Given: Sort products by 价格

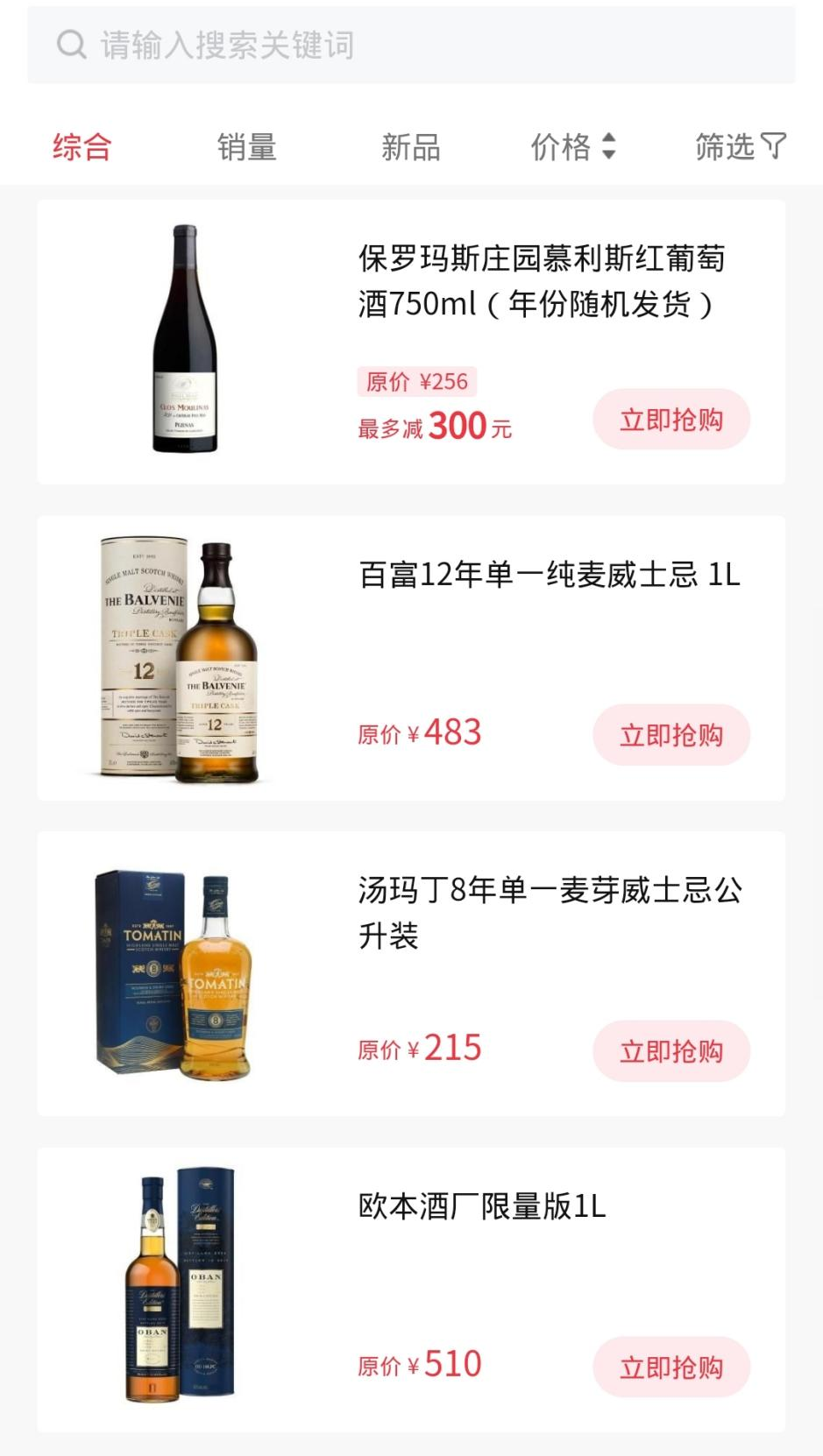Looking at the screenshot, I should pyautogui.click(x=573, y=147).
